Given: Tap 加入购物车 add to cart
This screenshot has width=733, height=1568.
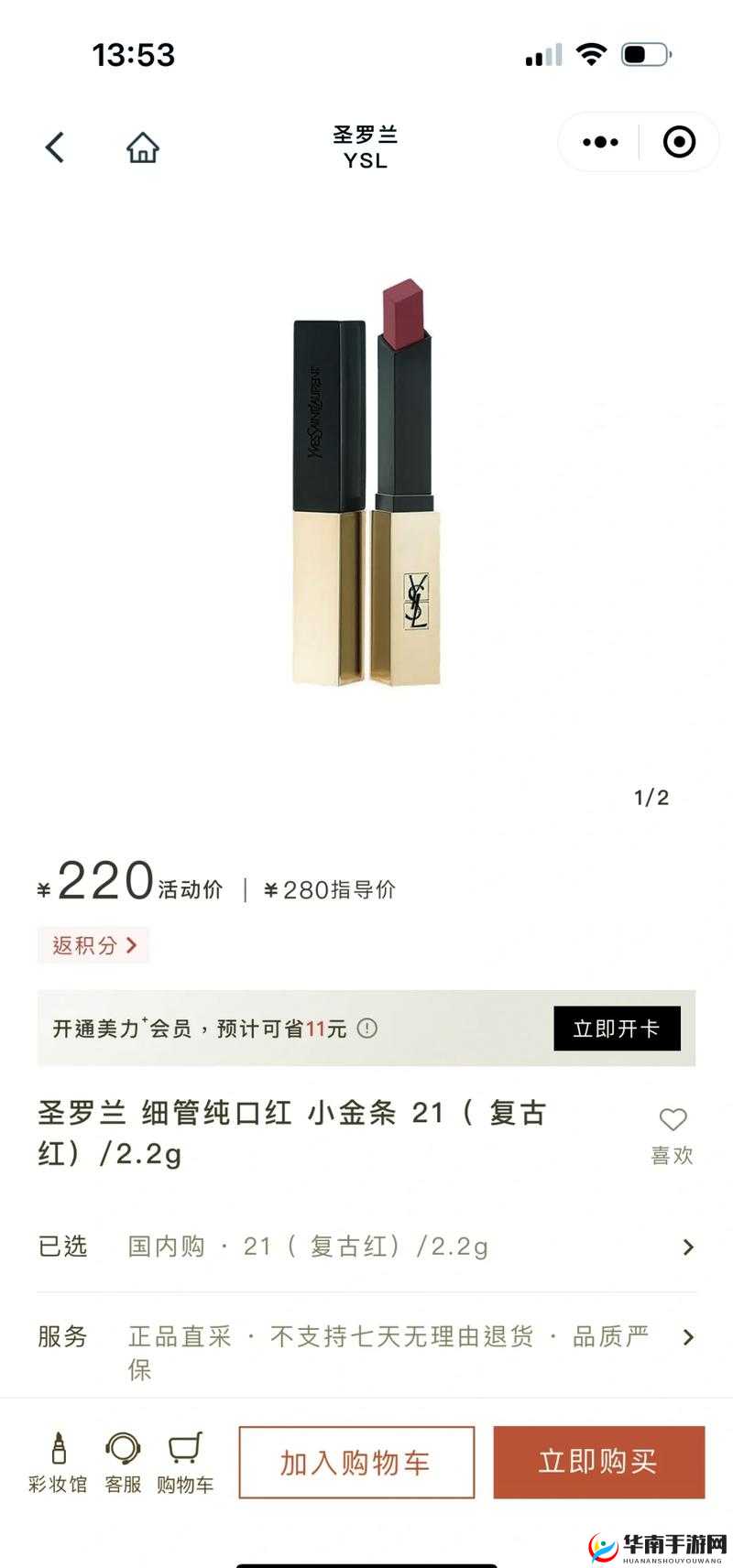Looking at the screenshot, I should click(356, 1463).
